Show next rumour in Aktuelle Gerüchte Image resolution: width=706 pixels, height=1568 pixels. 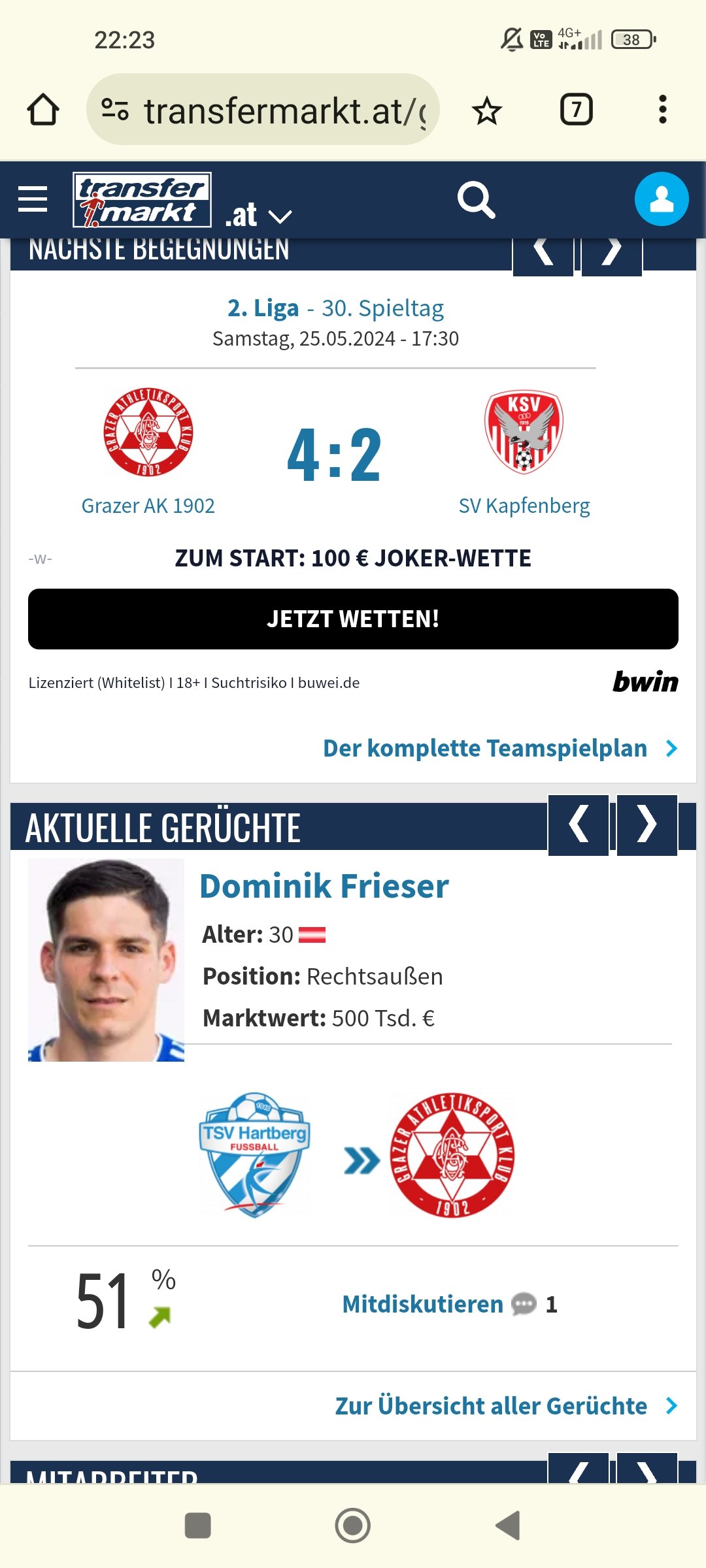coord(647,825)
